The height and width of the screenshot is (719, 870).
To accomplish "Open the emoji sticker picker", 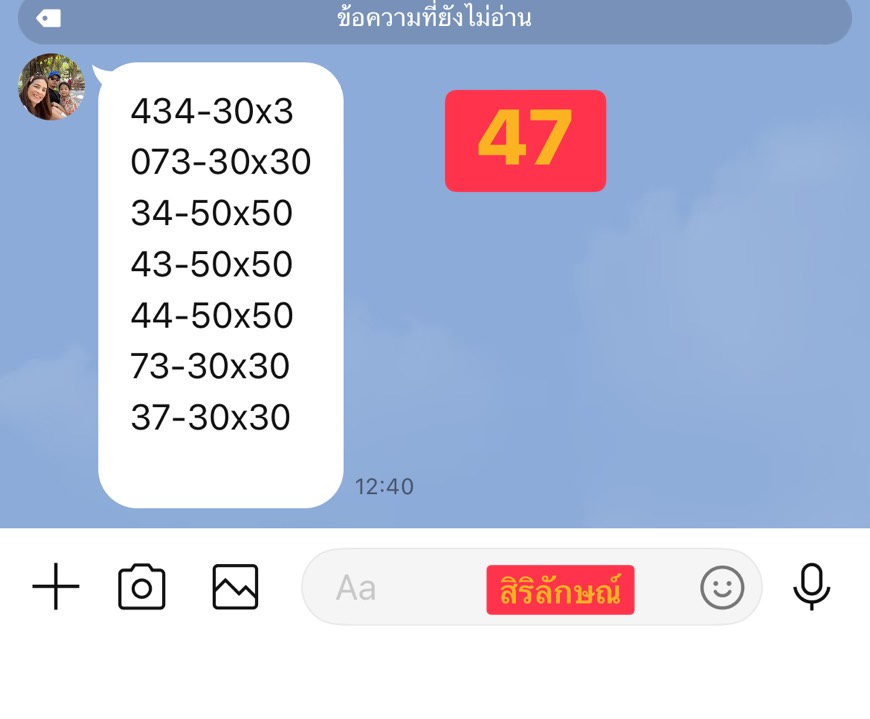I will pyautogui.click(x=722, y=588).
